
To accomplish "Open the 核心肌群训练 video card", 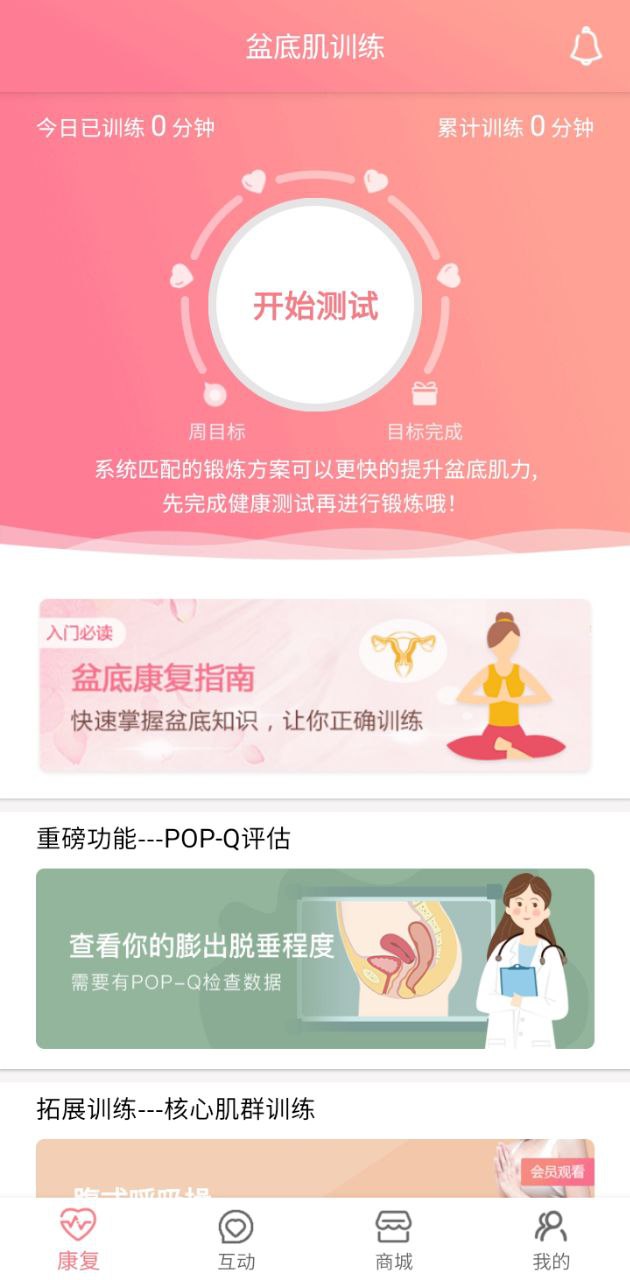I will point(315,1168).
